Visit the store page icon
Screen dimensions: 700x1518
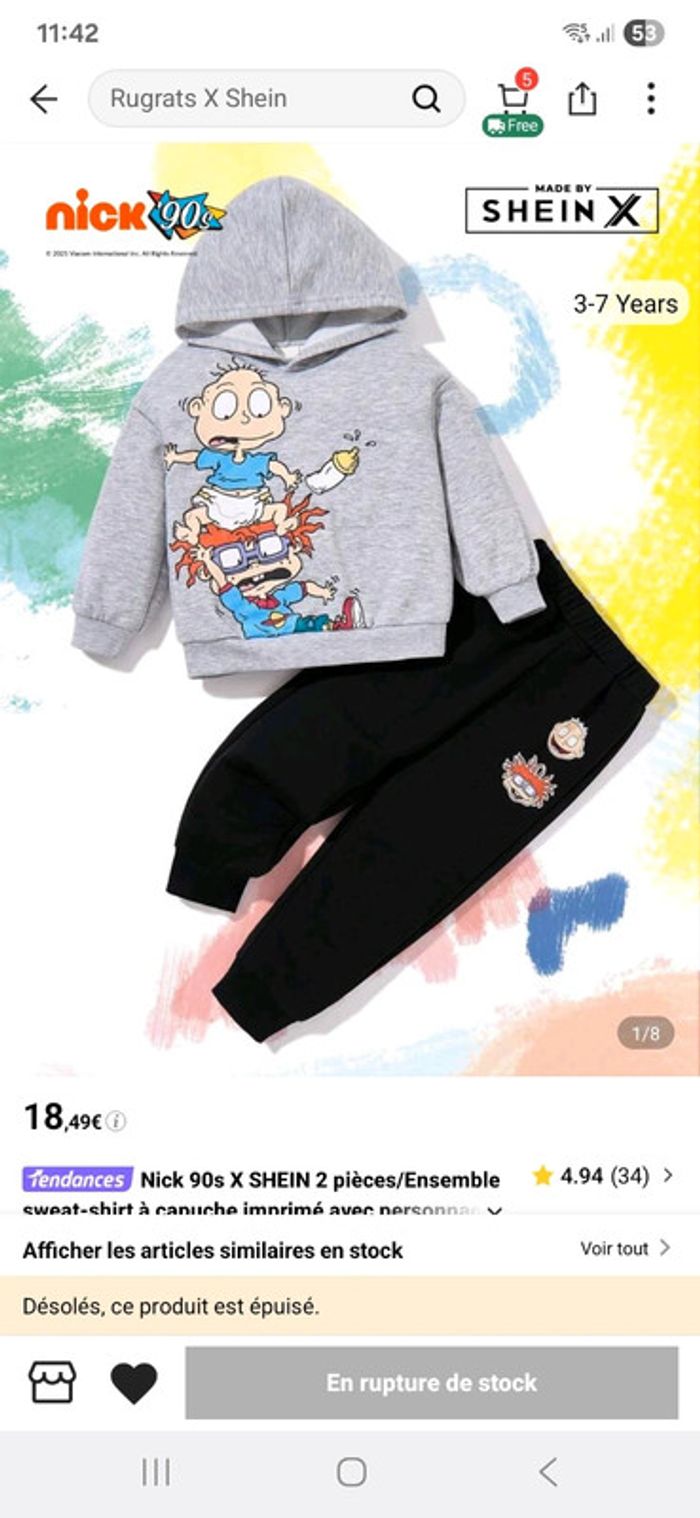coord(51,1383)
